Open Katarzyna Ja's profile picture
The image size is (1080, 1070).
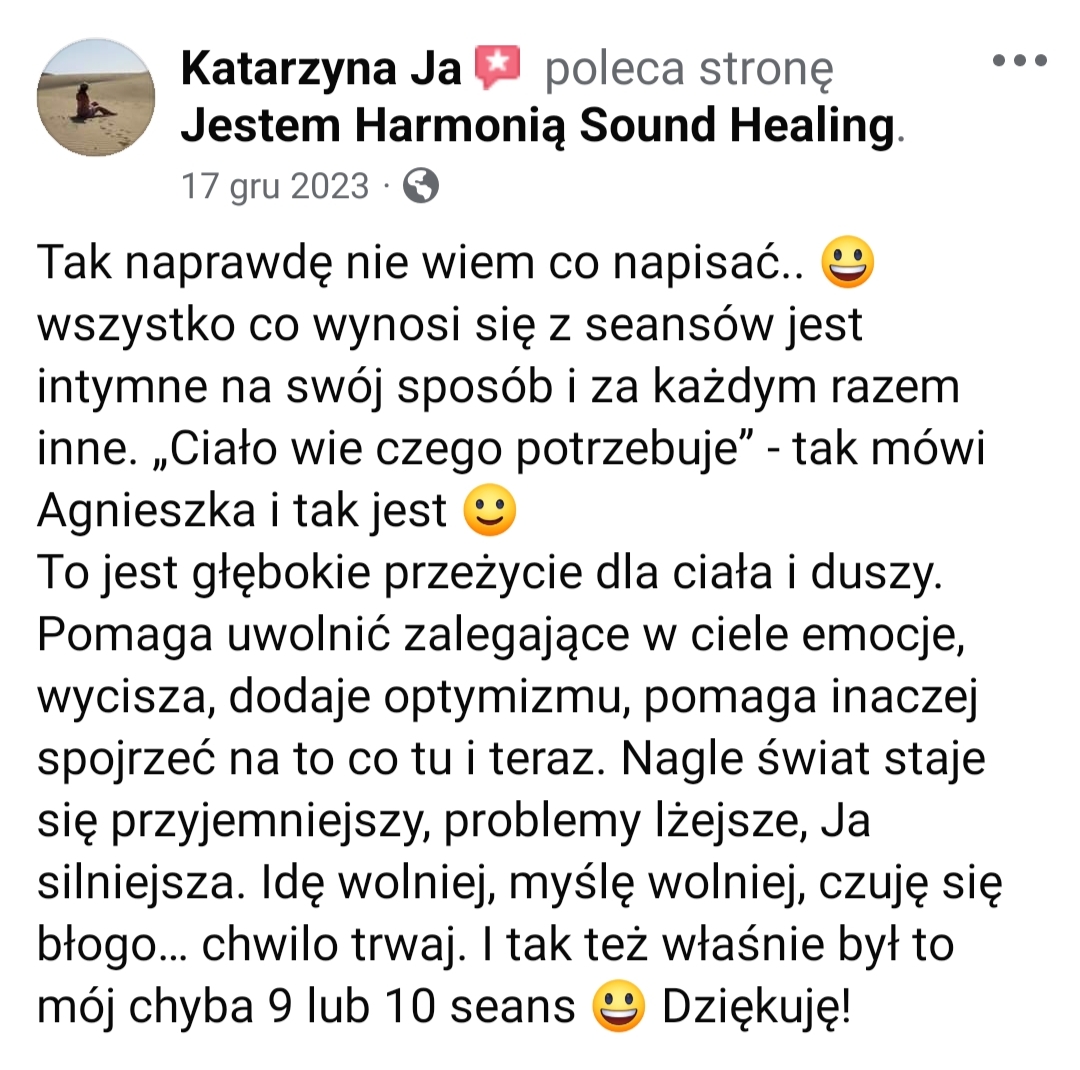[96, 98]
